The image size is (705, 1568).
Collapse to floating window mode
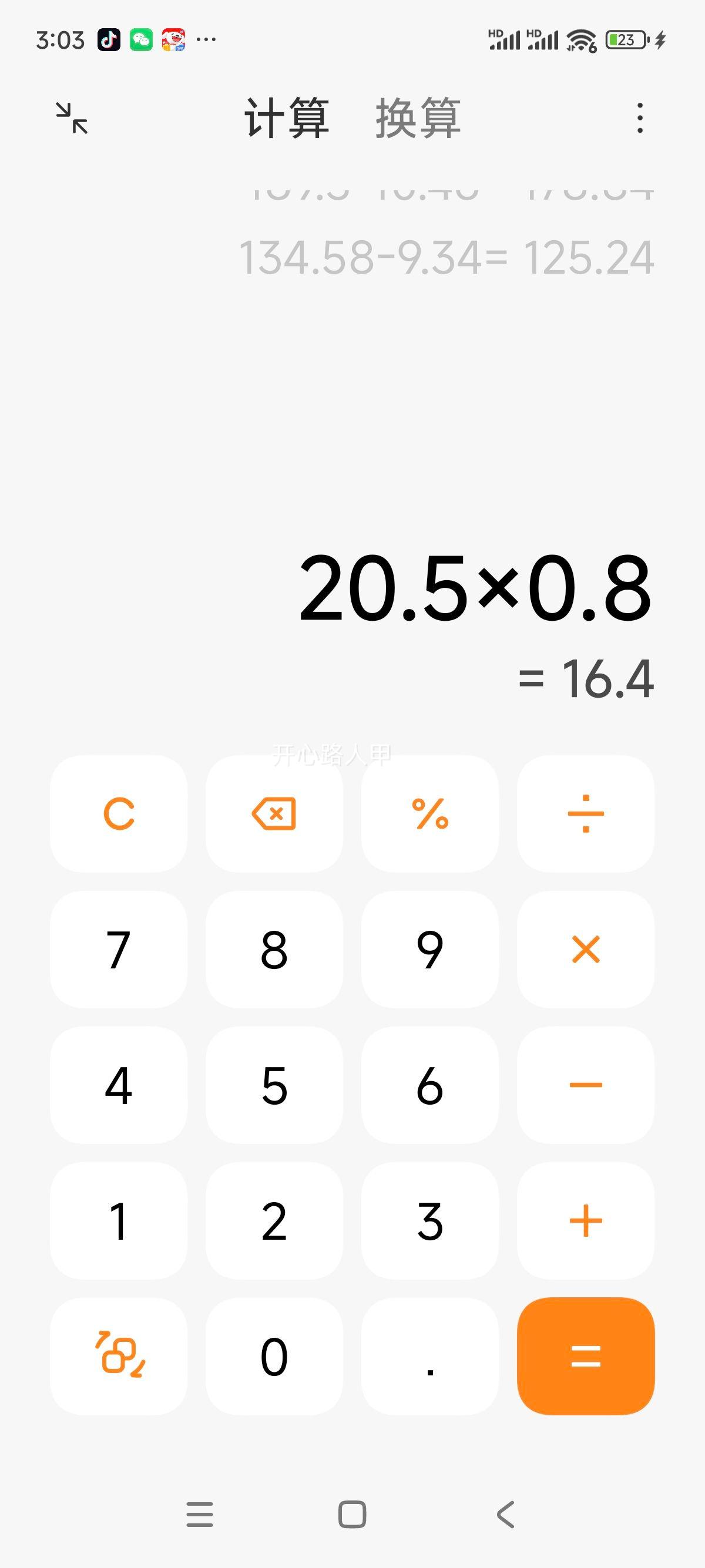tap(71, 119)
